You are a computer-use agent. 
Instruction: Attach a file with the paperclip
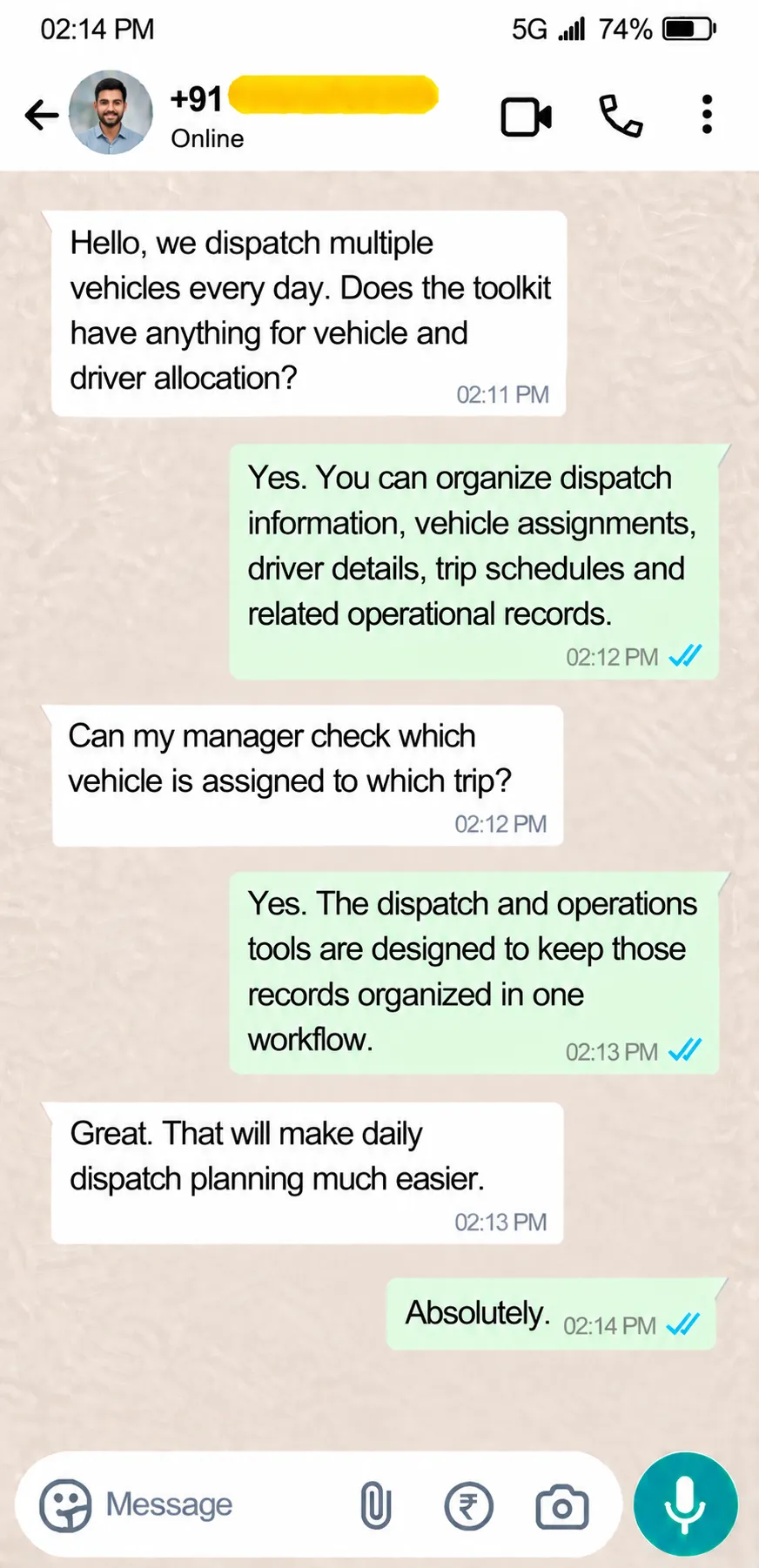[x=375, y=1505]
